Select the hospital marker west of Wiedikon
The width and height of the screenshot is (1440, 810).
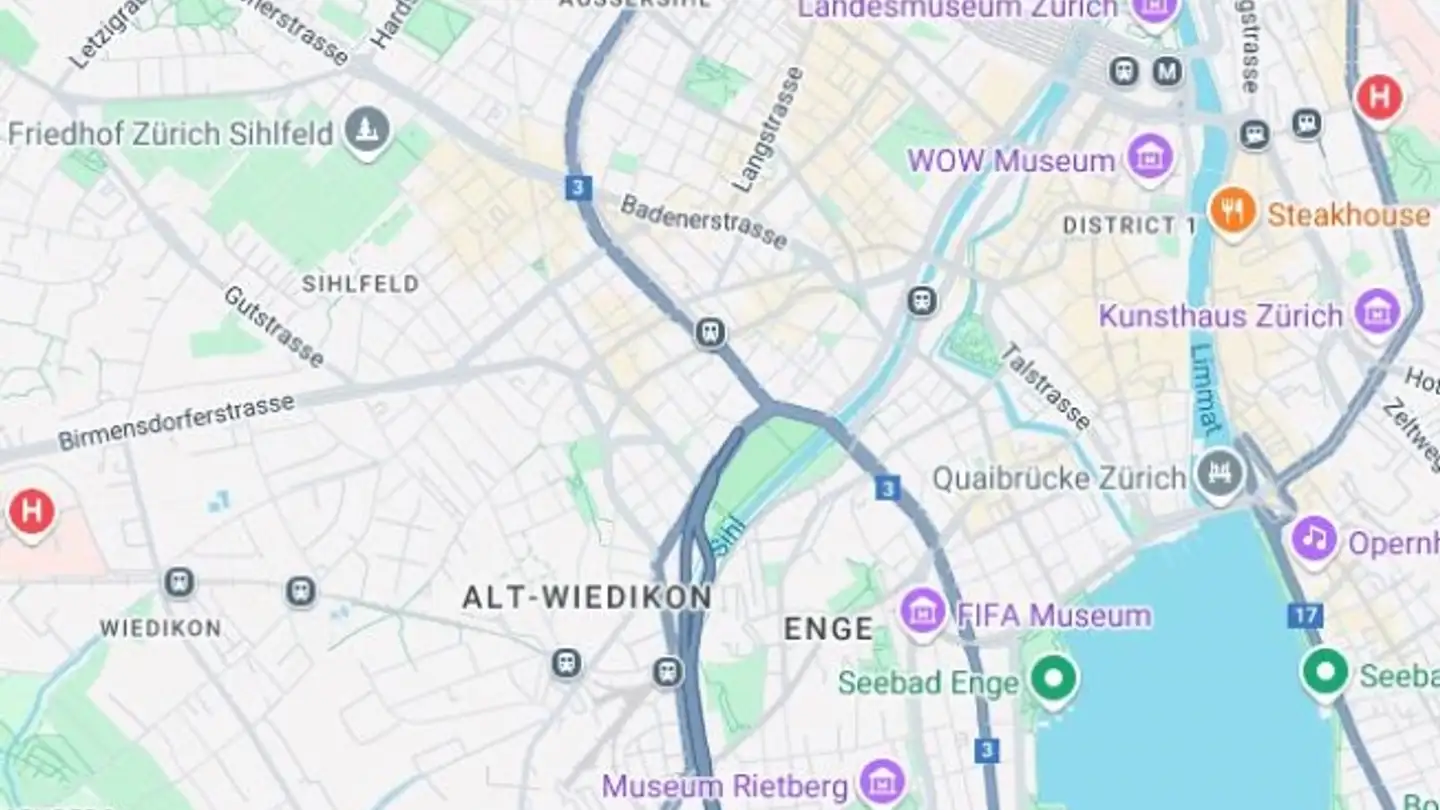coord(32,512)
